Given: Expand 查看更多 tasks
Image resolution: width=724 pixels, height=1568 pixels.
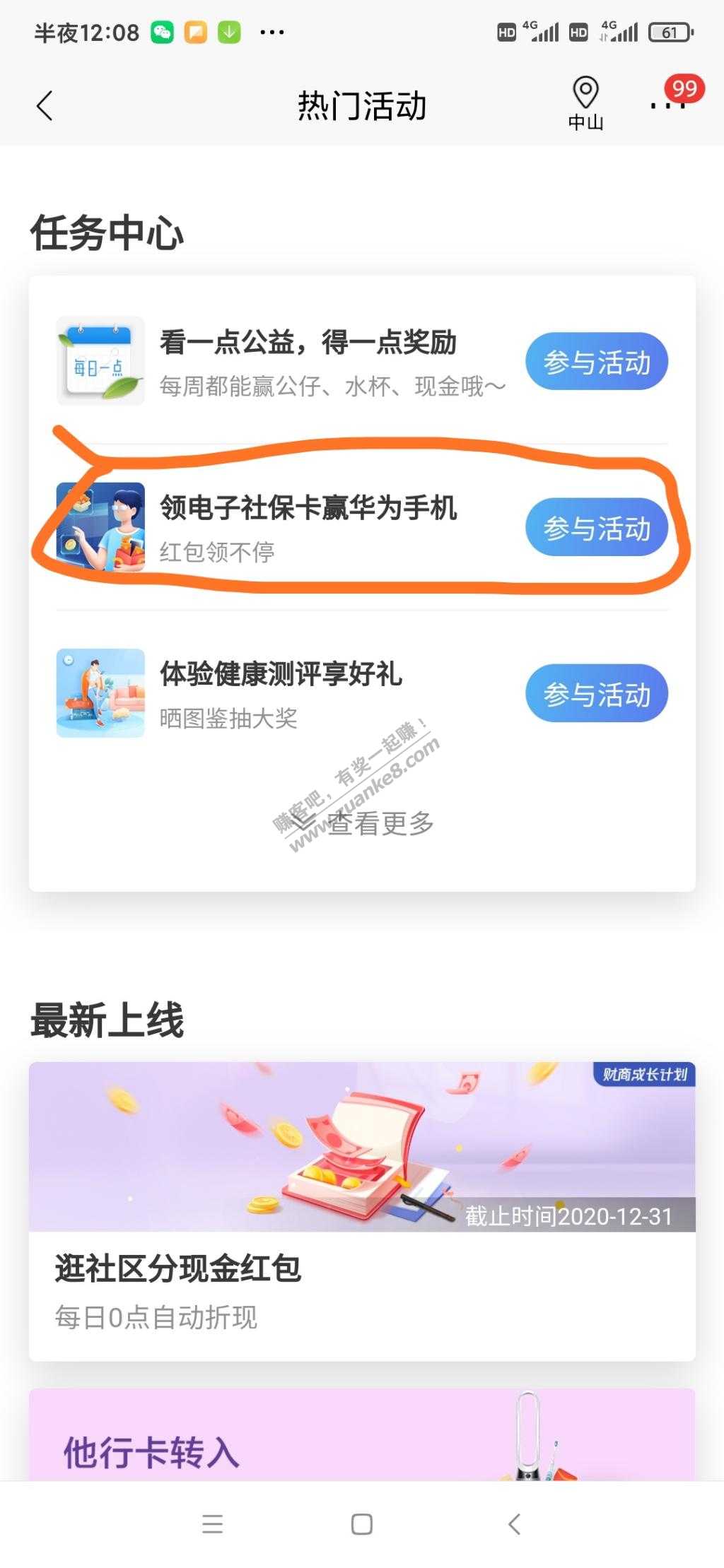Looking at the screenshot, I should 363,823.
